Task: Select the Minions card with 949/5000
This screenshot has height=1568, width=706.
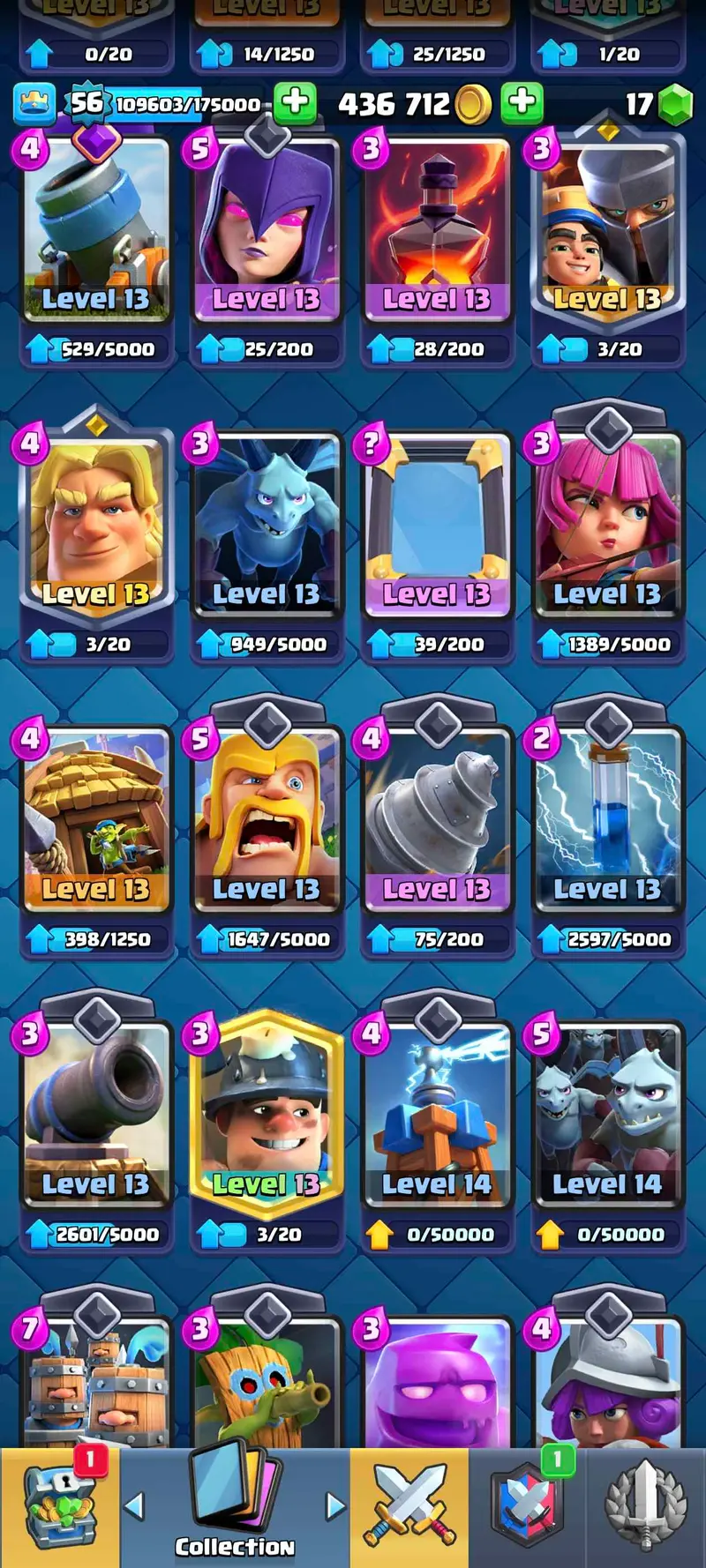Action: tap(266, 526)
